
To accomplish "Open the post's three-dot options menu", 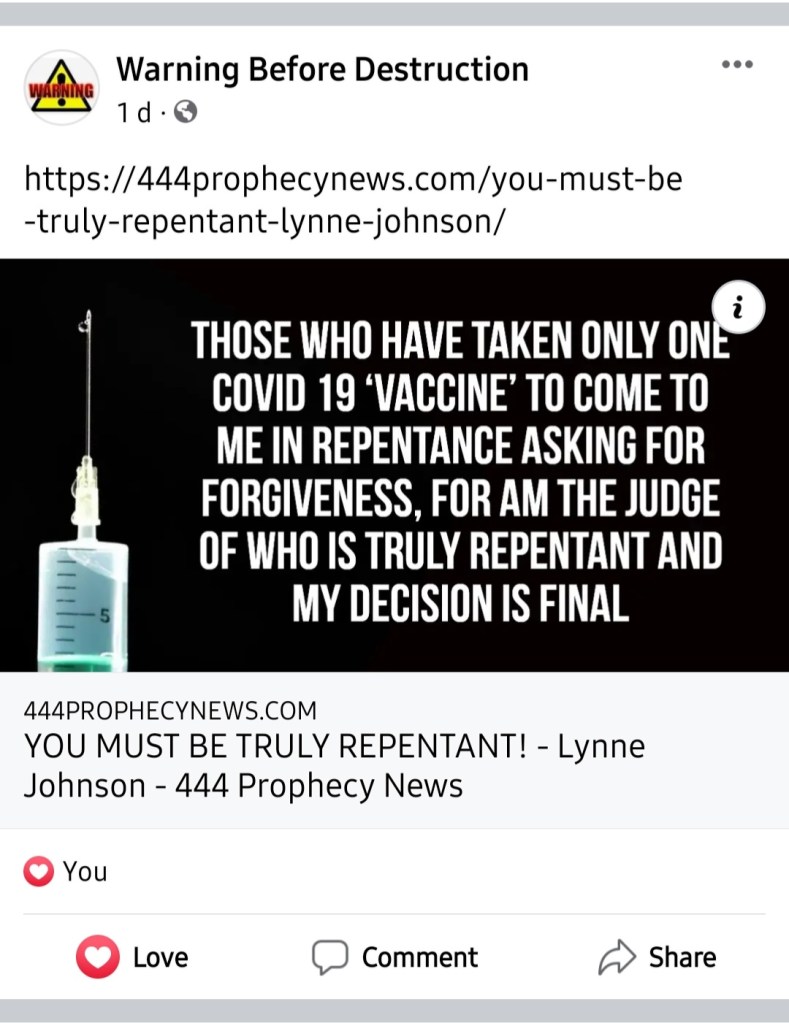I will (x=736, y=65).
